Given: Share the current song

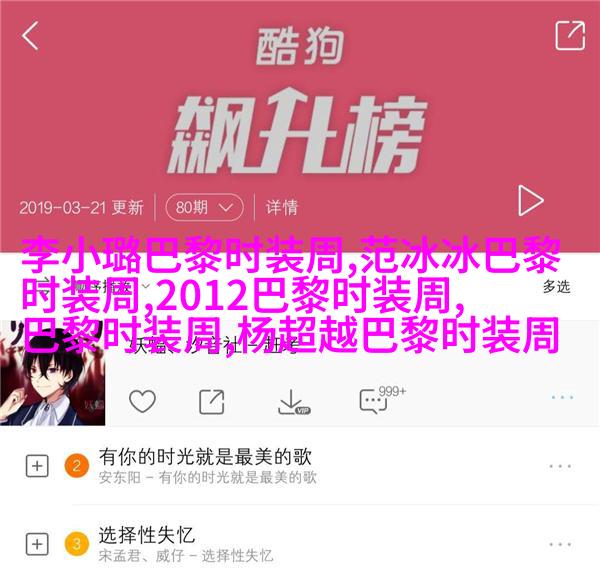Looking at the screenshot, I should pyautogui.click(x=211, y=402).
